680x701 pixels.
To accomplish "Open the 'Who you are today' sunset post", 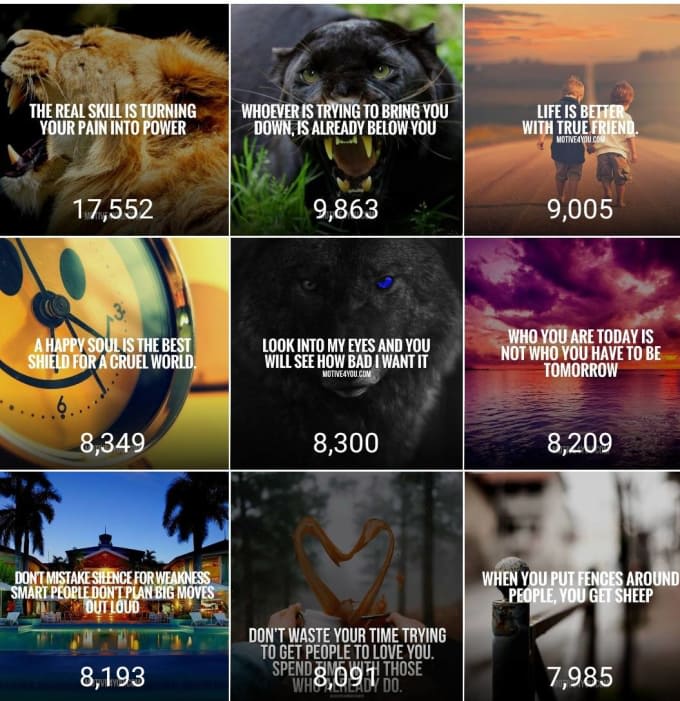I will [572, 352].
